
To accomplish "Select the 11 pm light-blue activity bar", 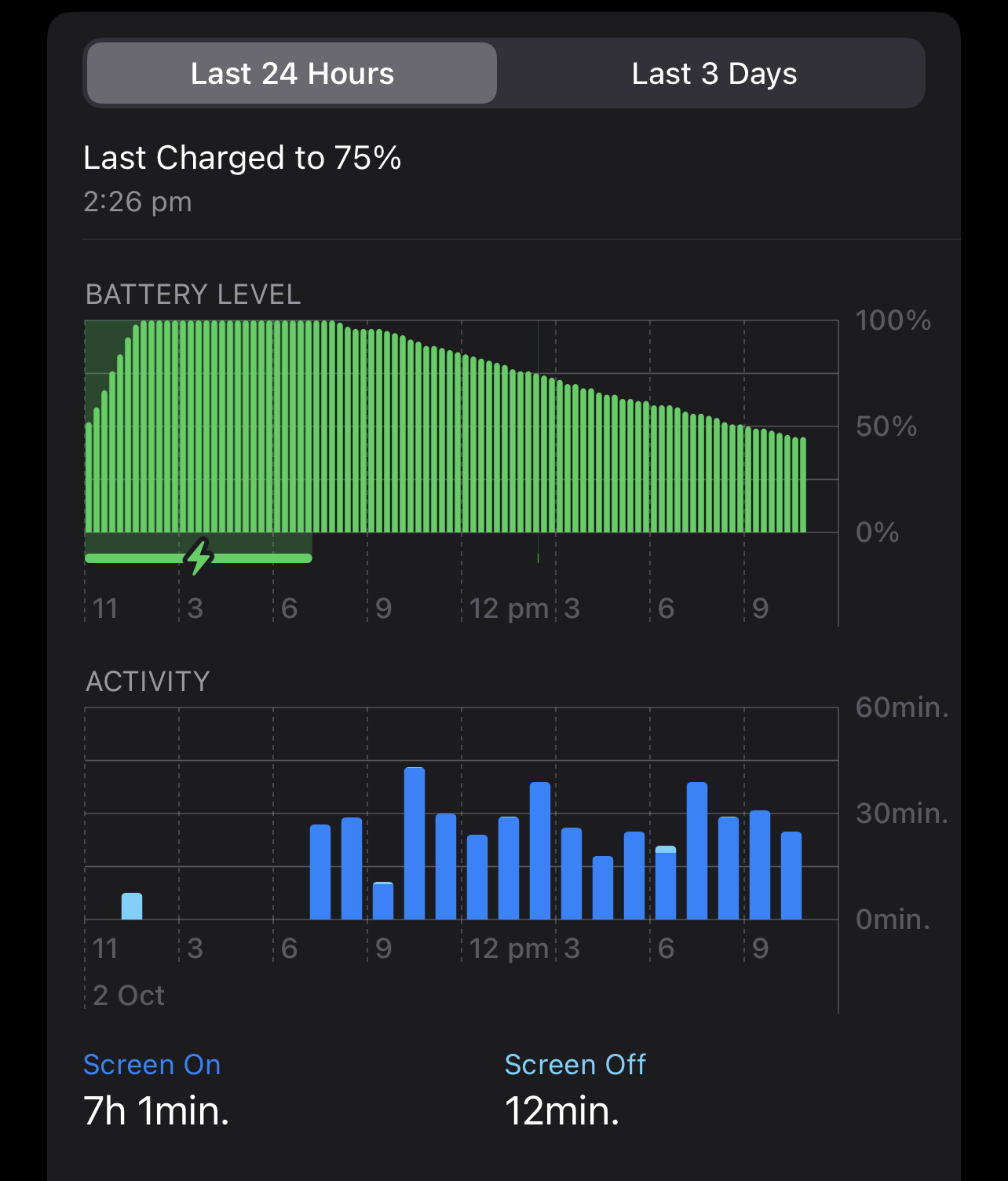I will coord(132,906).
